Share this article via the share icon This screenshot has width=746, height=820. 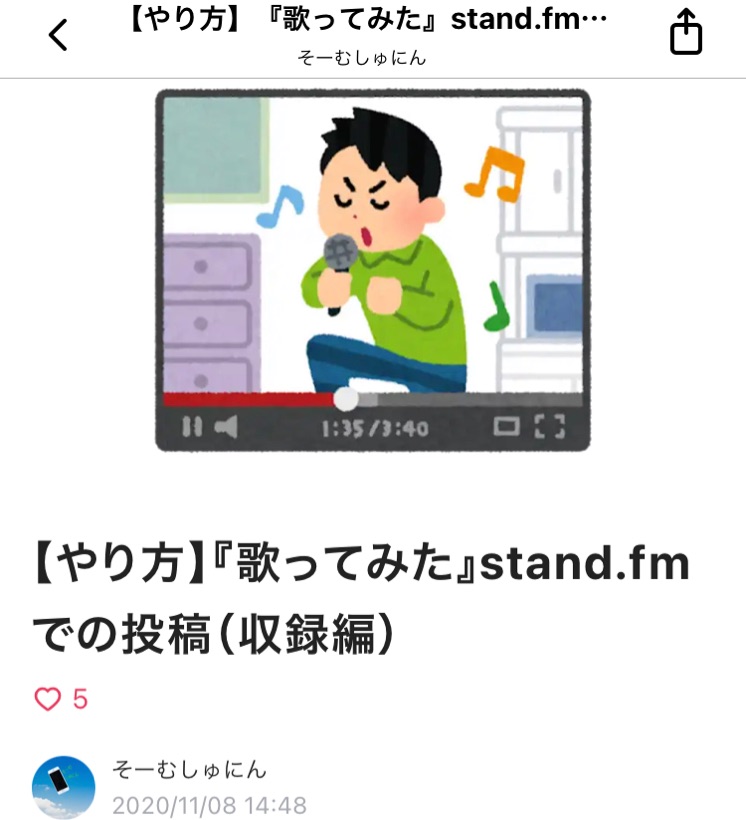click(686, 33)
